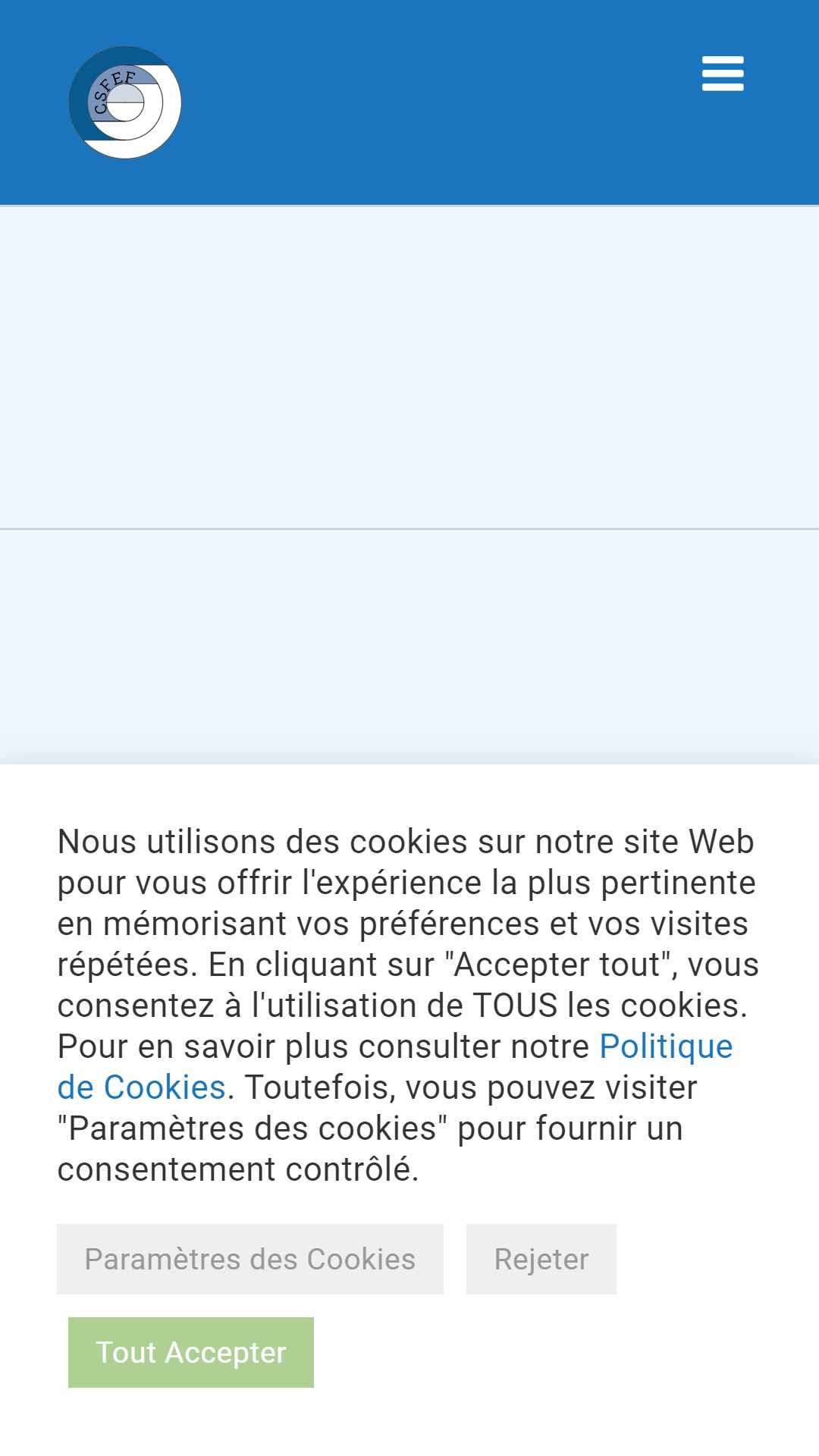Tap the CSFEF logo to go home

[125, 102]
